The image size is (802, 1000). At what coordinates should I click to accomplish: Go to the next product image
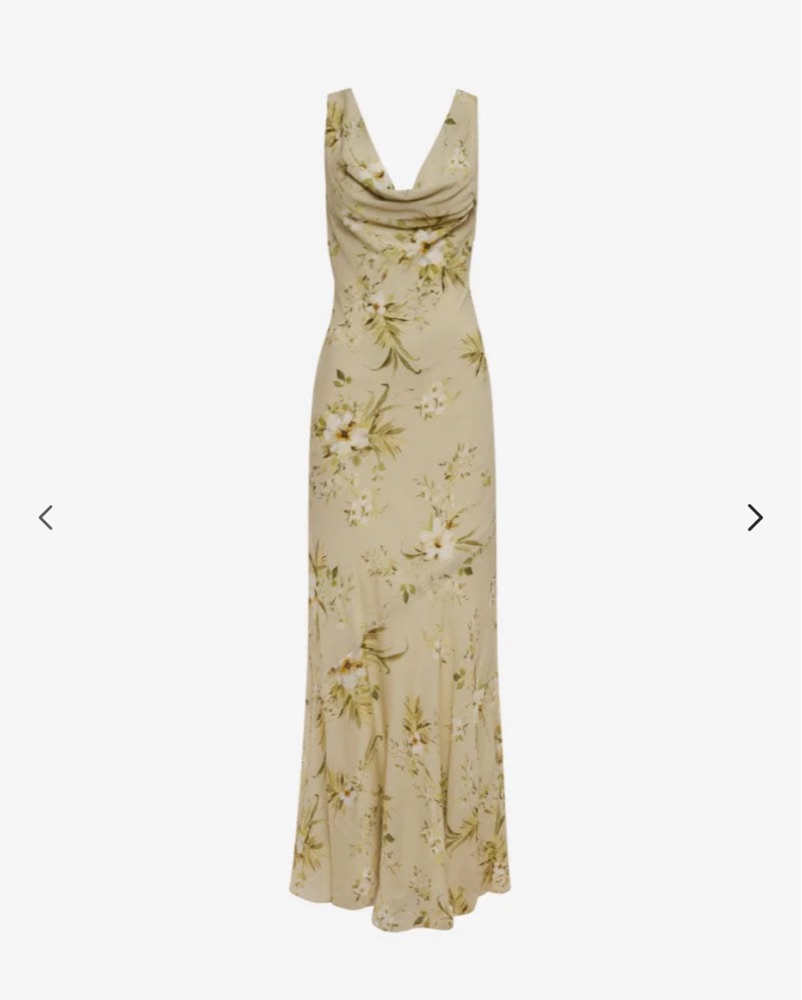pyautogui.click(x=755, y=517)
